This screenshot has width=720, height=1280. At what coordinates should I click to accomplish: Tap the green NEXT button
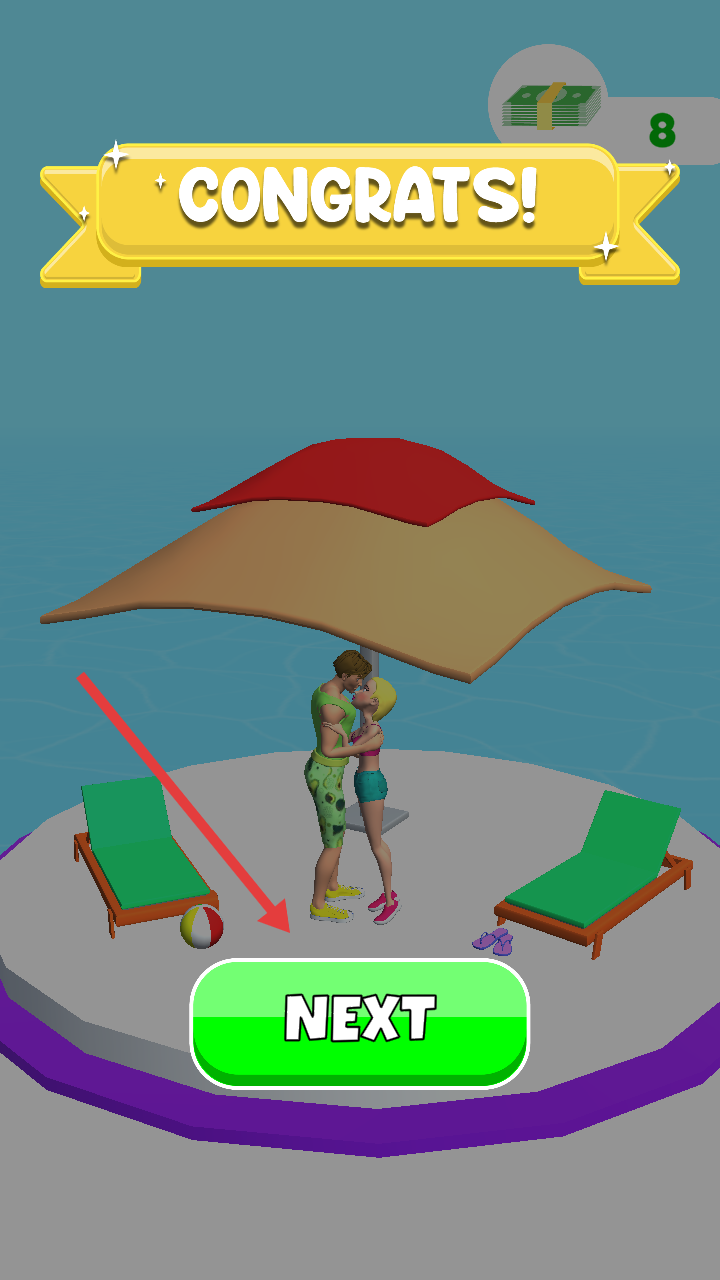(x=359, y=1022)
